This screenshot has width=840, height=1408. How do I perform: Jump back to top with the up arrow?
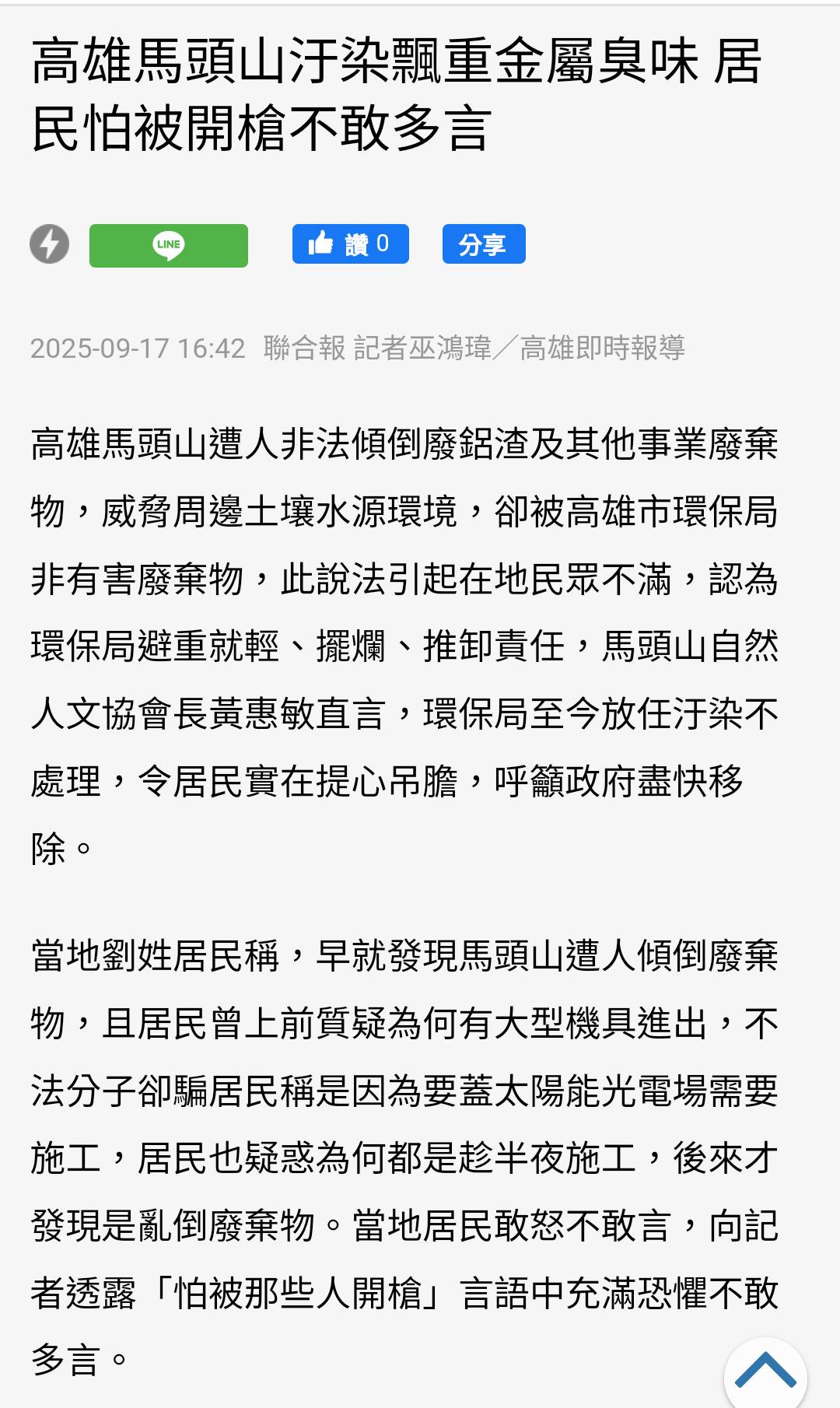(765, 1373)
